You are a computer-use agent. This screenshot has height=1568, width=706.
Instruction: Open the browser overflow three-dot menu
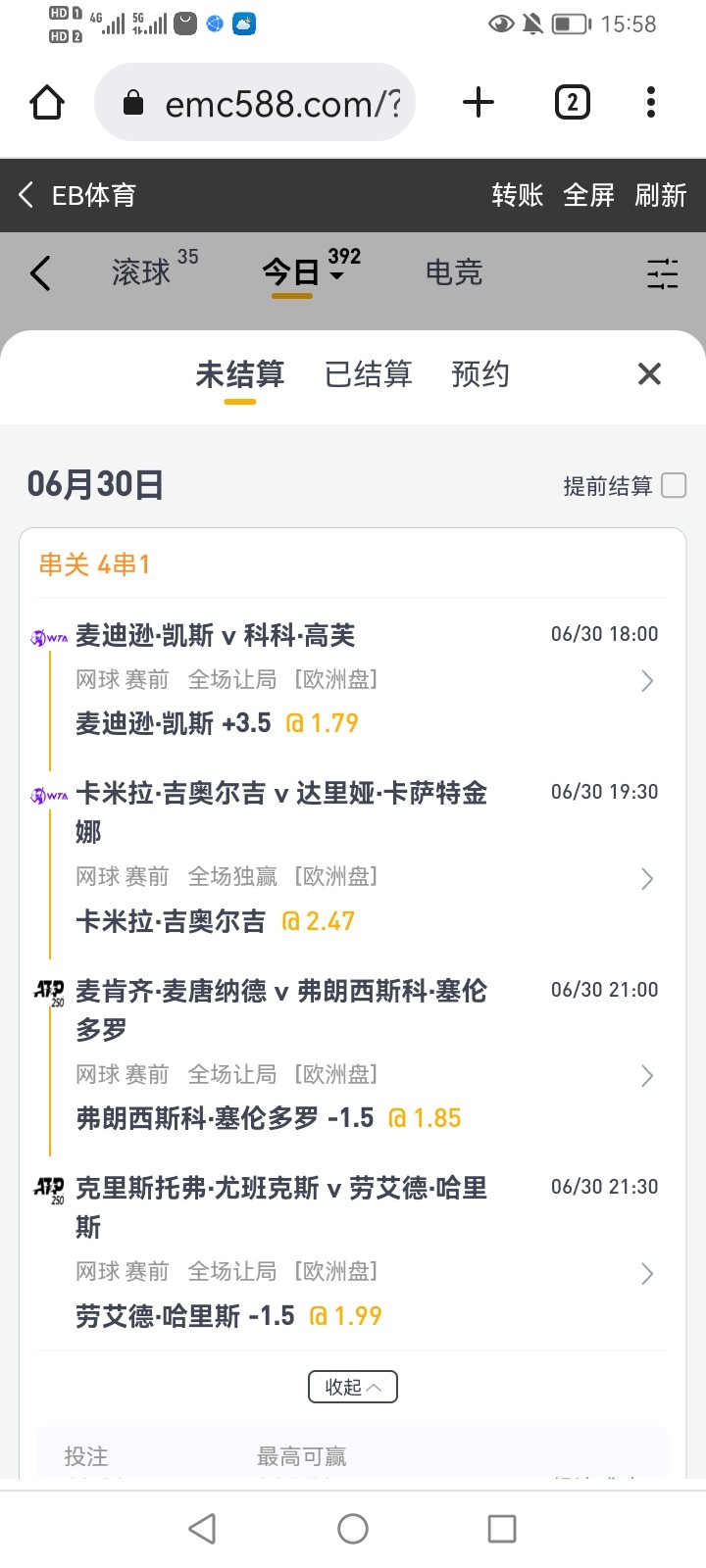(x=650, y=102)
